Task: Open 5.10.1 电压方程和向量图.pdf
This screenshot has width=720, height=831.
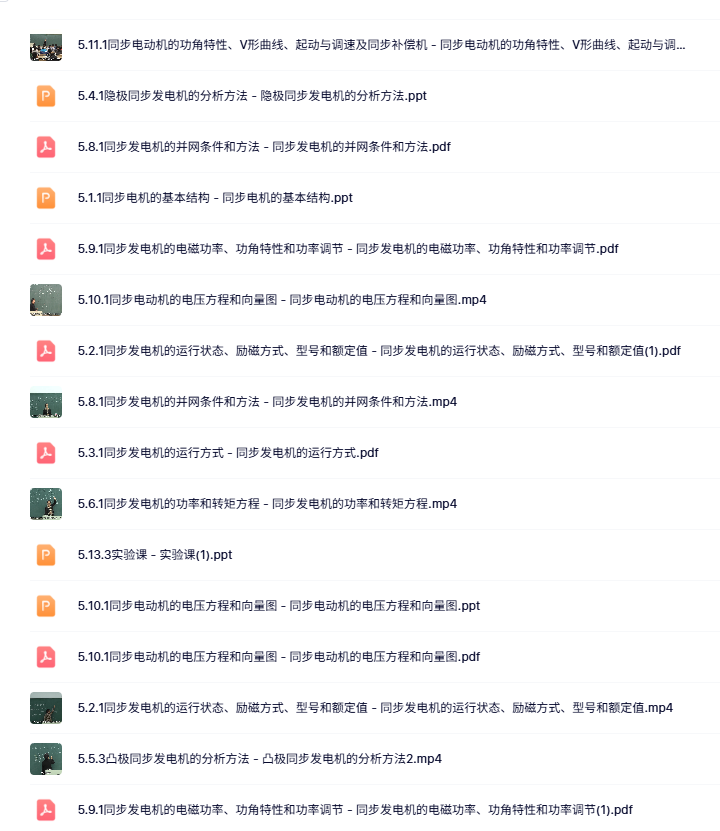Action: coord(278,657)
